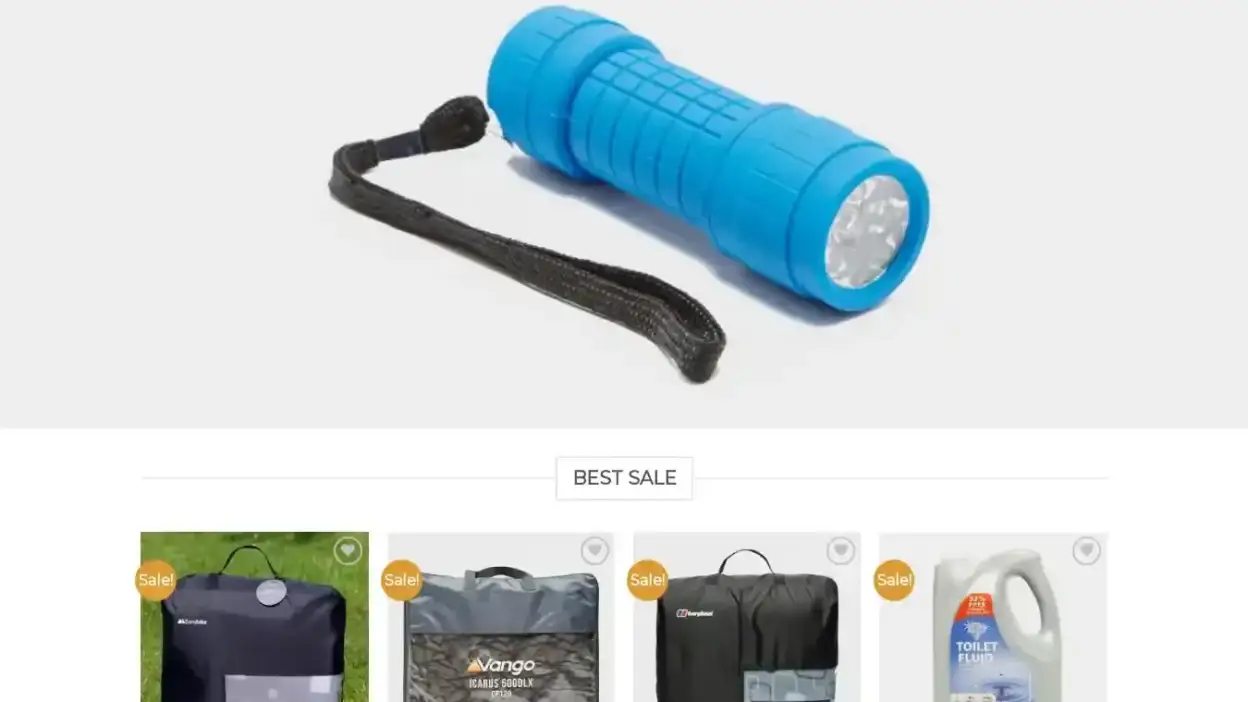Image resolution: width=1248 pixels, height=702 pixels.
Task: Add the grass-background bag to wishlist
Action: 347,551
